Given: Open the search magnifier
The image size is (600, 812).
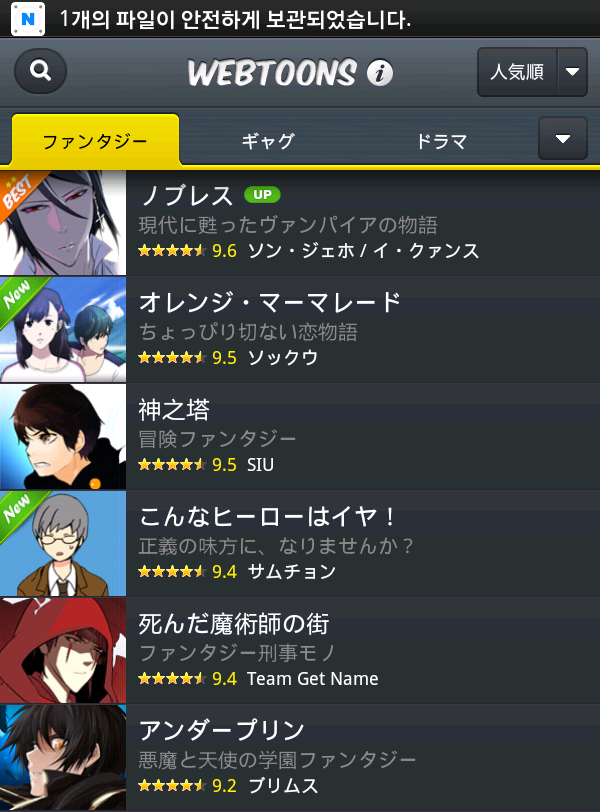Looking at the screenshot, I should click(x=41, y=72).
